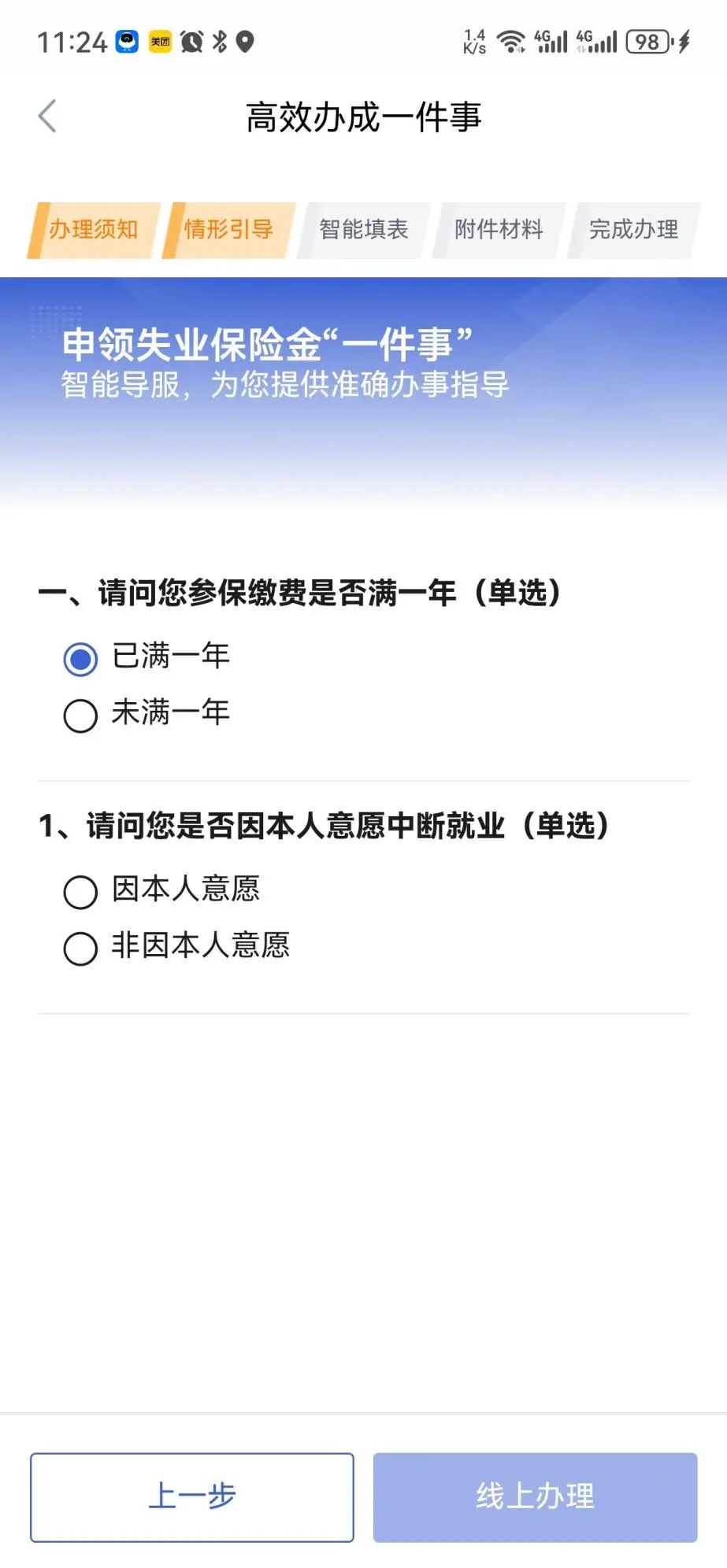Tap the 上一步 button
Viewport: 727px width, 1568px height.
pyautogui.click(x=192, y=1496)
